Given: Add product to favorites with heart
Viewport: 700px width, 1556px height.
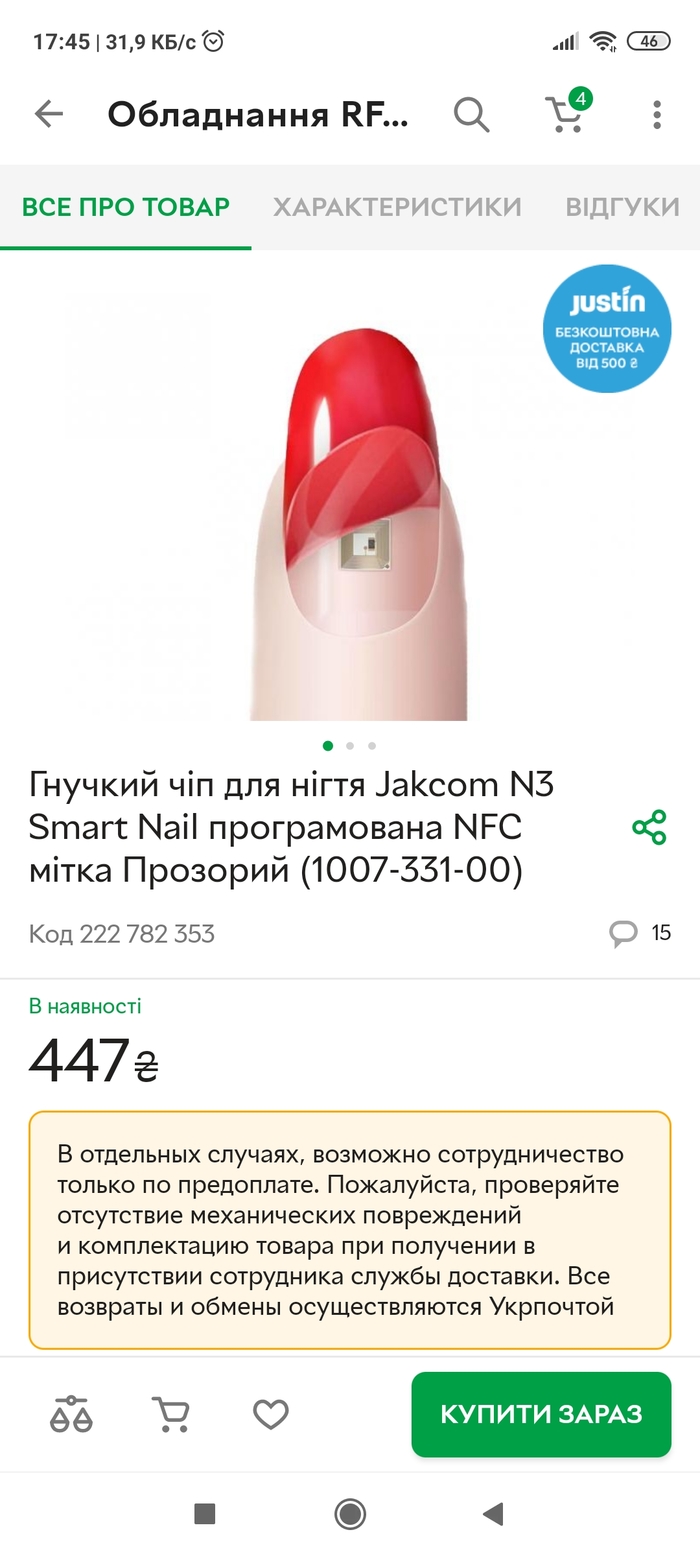Looking at the screenshot, I should click(270, 1414).
